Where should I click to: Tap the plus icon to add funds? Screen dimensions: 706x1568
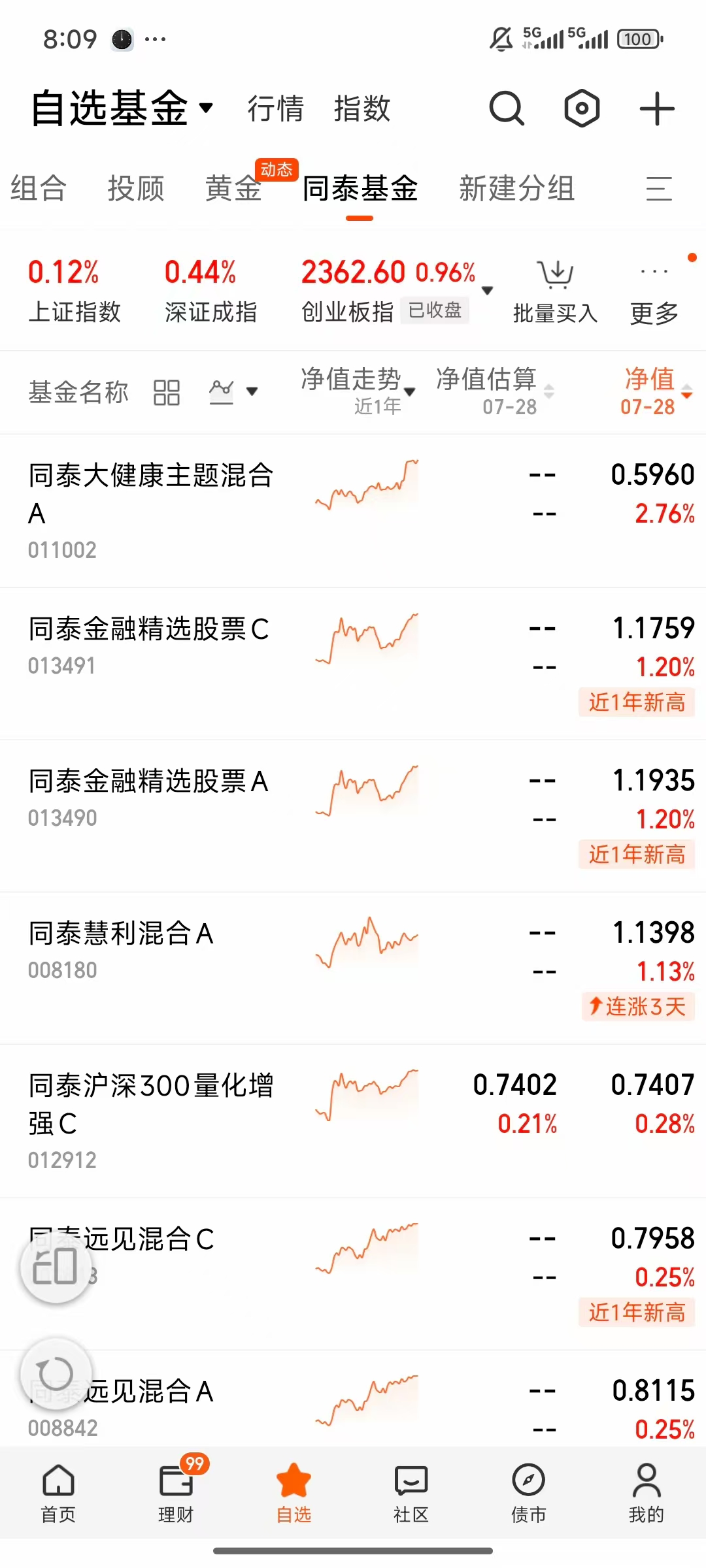[x=657, y=108]
